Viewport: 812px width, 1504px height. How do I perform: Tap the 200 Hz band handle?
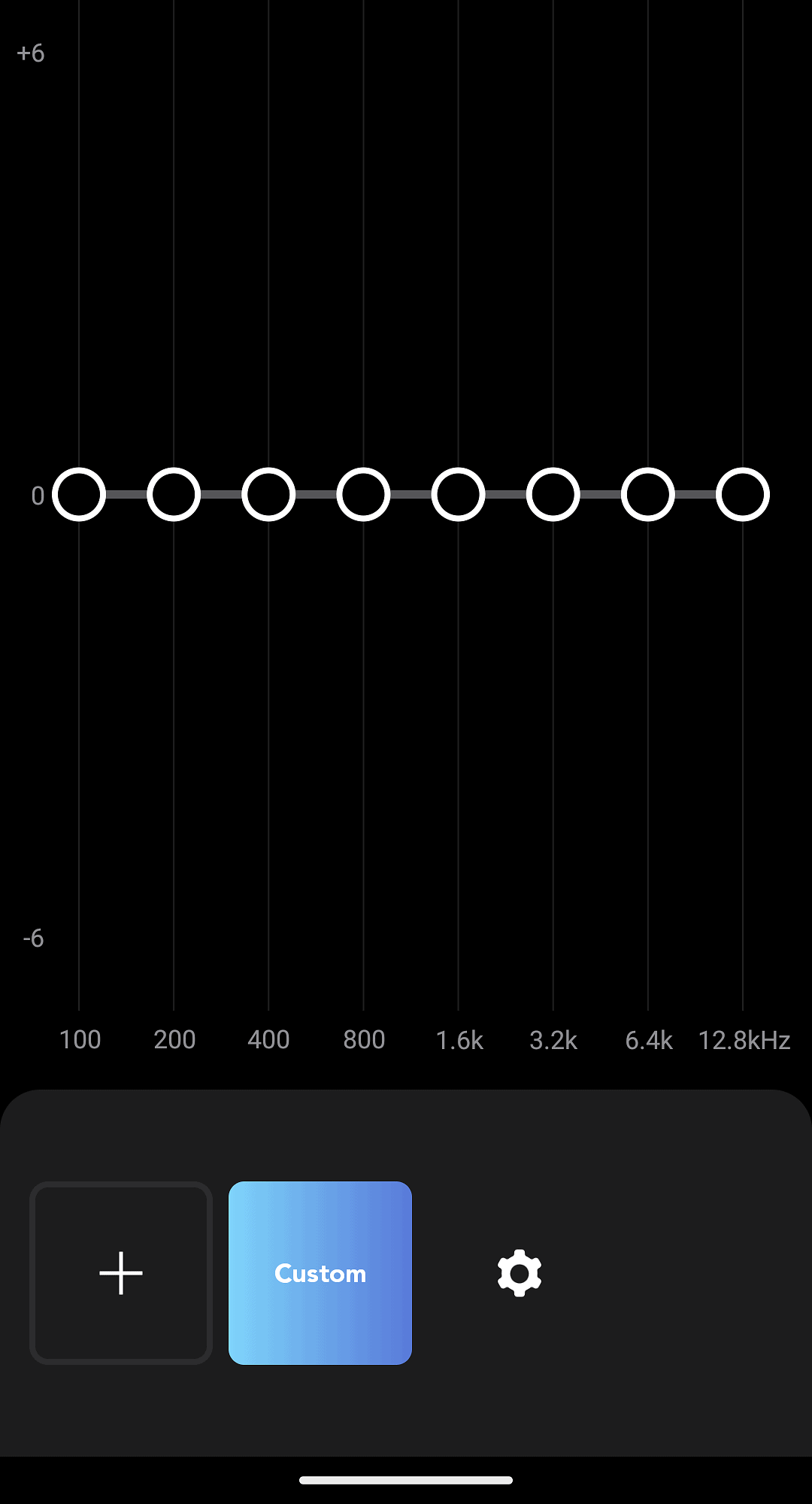coord(174,495)
